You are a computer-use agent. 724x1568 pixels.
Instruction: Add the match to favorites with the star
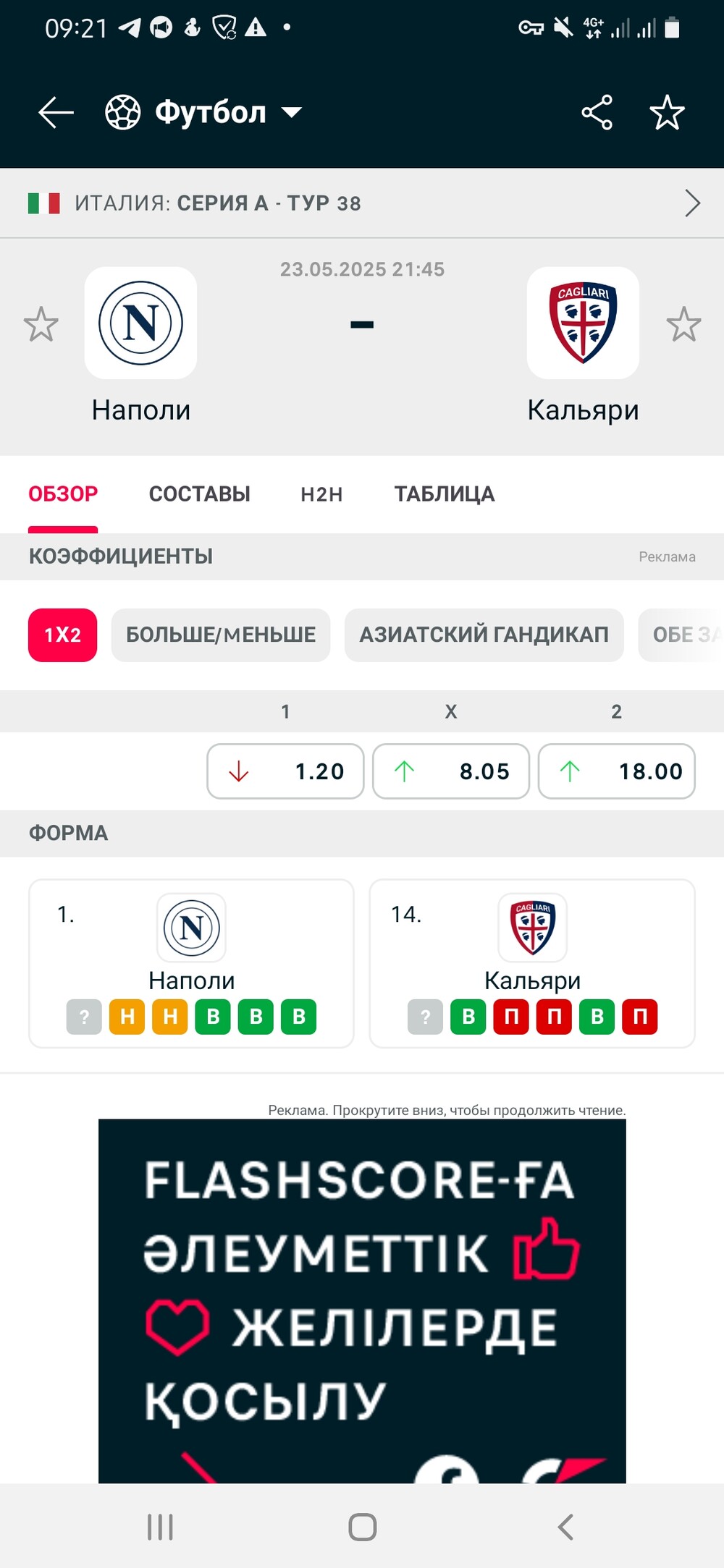tap(667, 113)
